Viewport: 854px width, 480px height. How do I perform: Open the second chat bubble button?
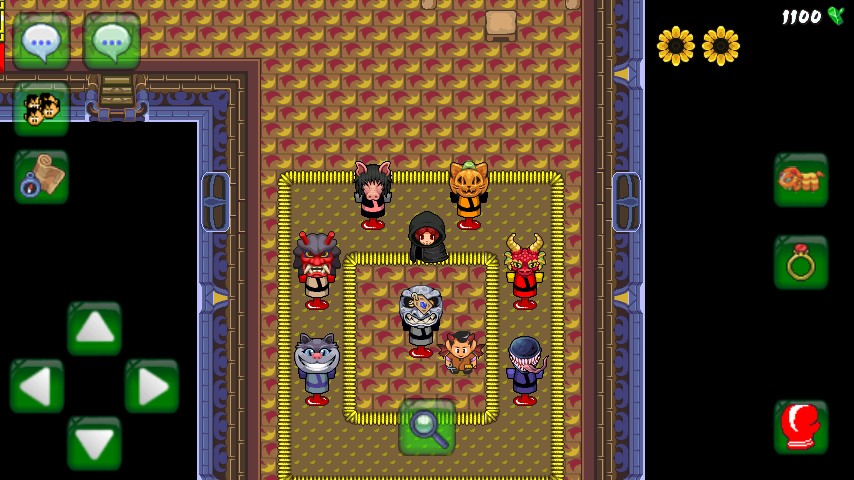pyautogui.click(x=111, y=40)
